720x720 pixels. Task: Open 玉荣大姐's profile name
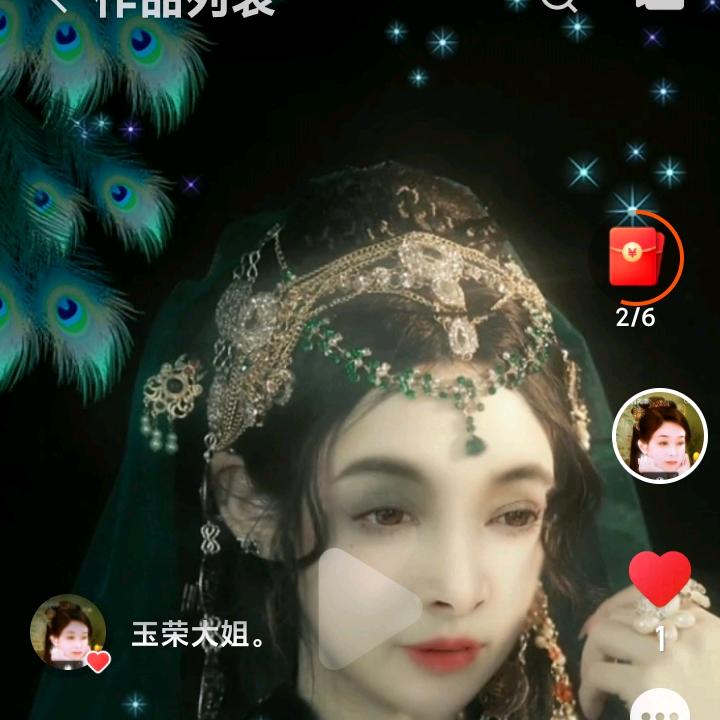pyautogui.click(x=198, y=634)
